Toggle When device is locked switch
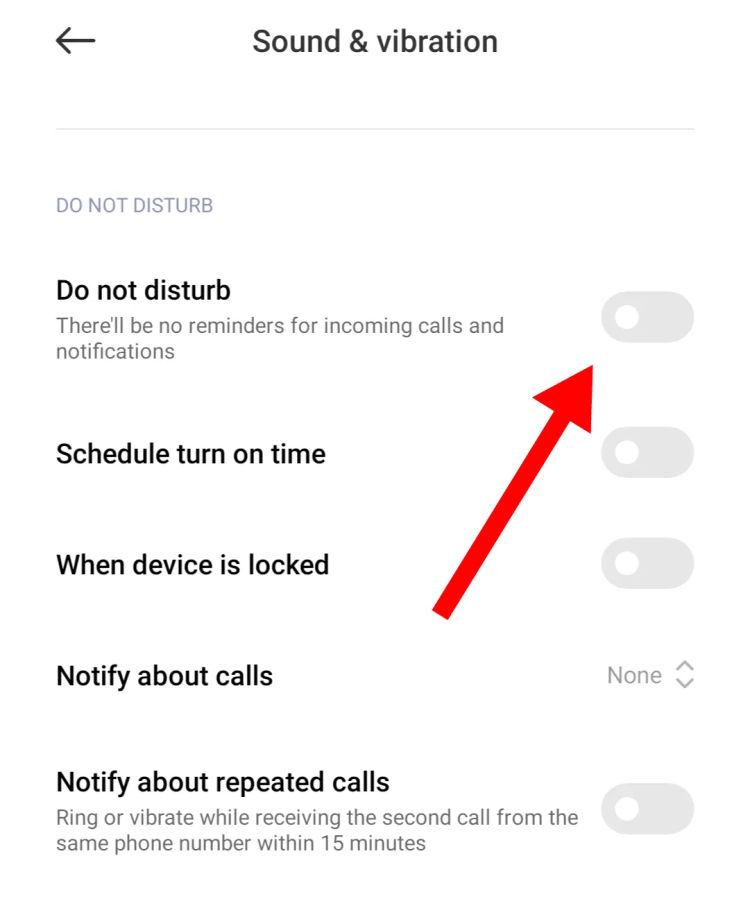This screenshot has width=750, height=917. point(647,564)
